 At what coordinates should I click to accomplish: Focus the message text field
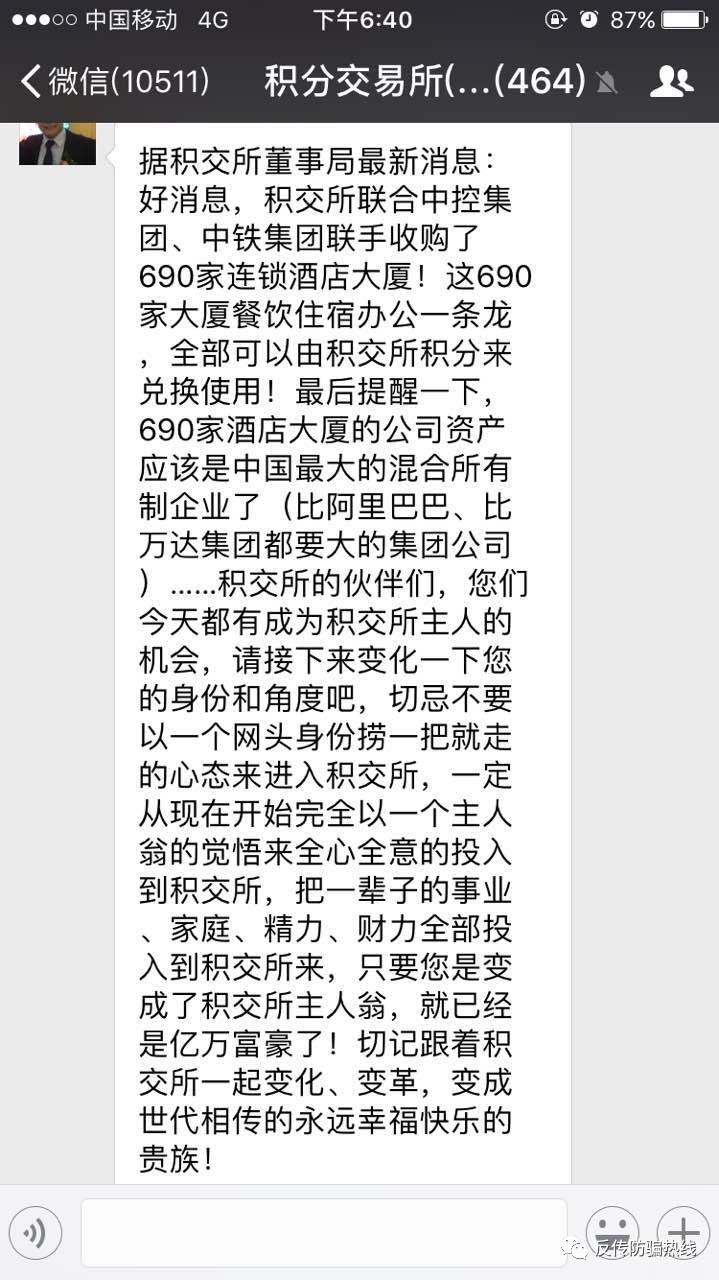323,1233
